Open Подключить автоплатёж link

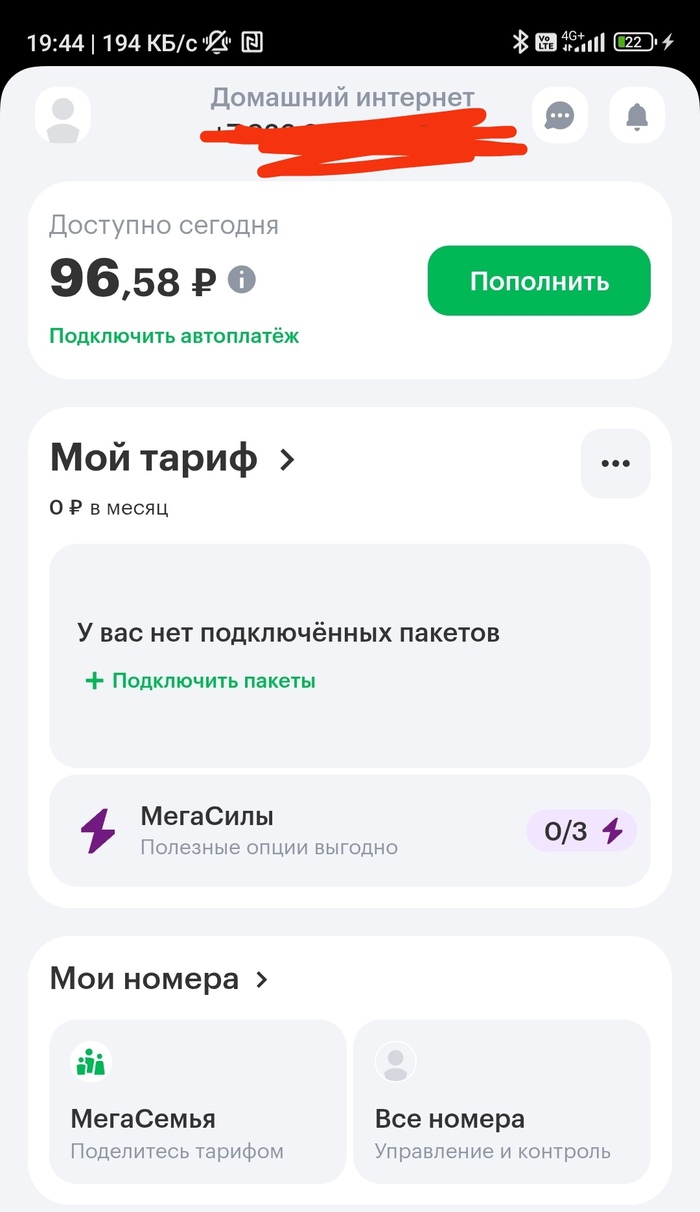174,336
